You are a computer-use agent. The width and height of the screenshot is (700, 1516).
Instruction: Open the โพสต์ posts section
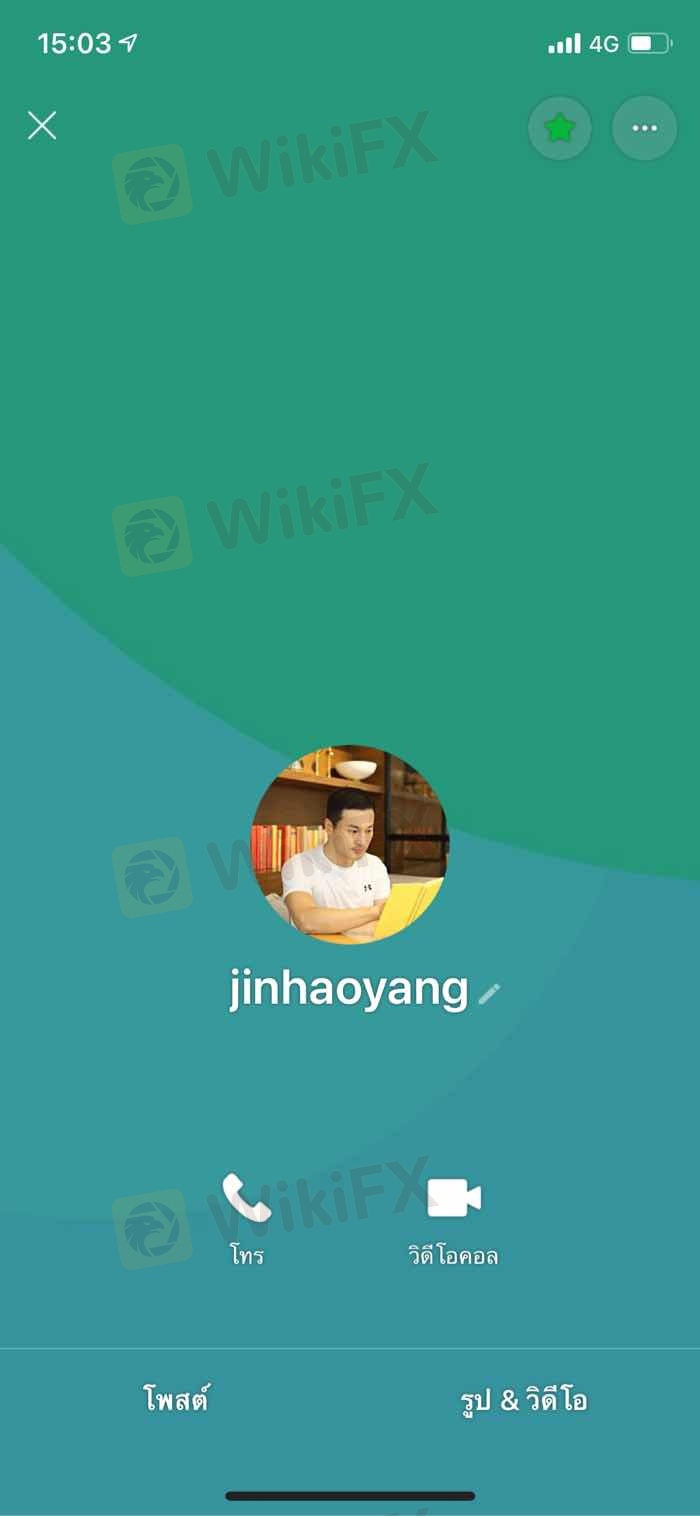(175, 1400)
